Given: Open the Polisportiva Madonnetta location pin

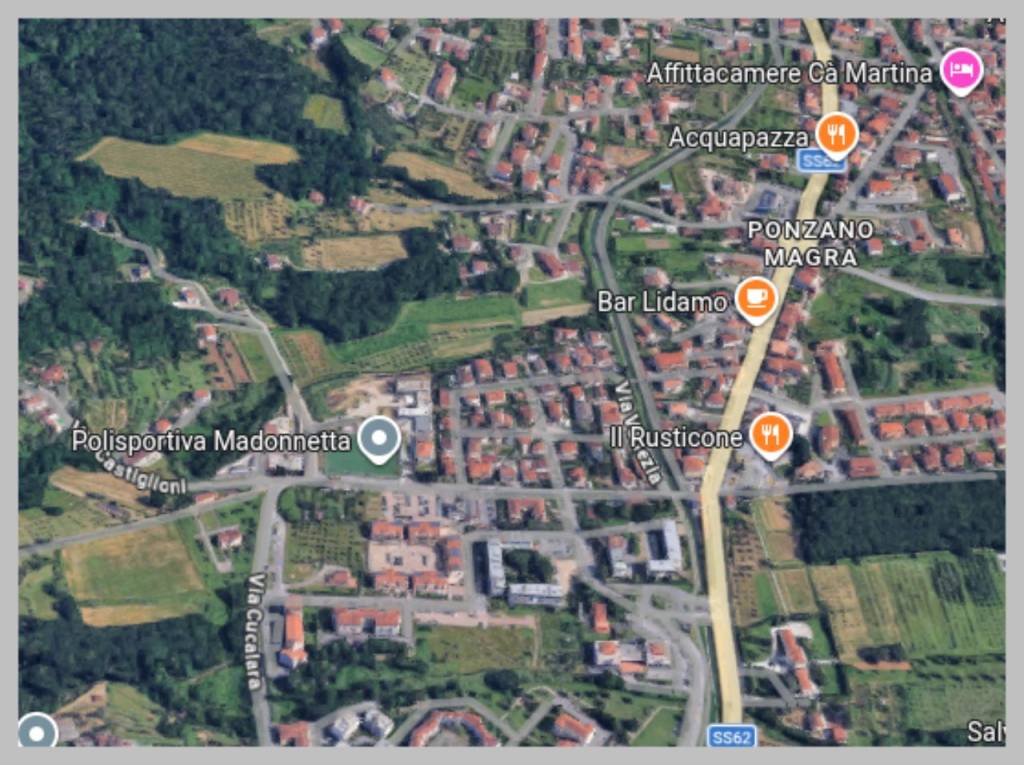Looking at the screenshot, I should pyautogui.click(x=379, y=438).
